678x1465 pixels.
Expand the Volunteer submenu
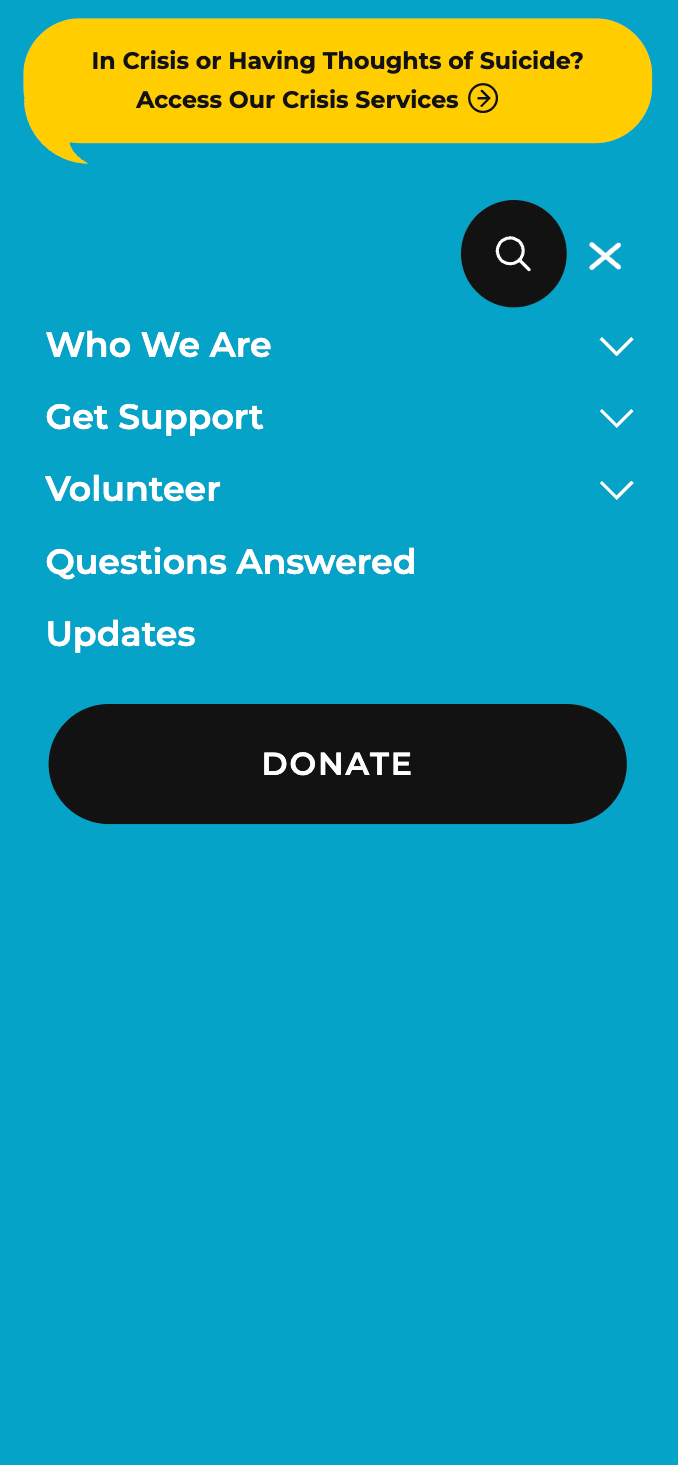click(616, 490)
